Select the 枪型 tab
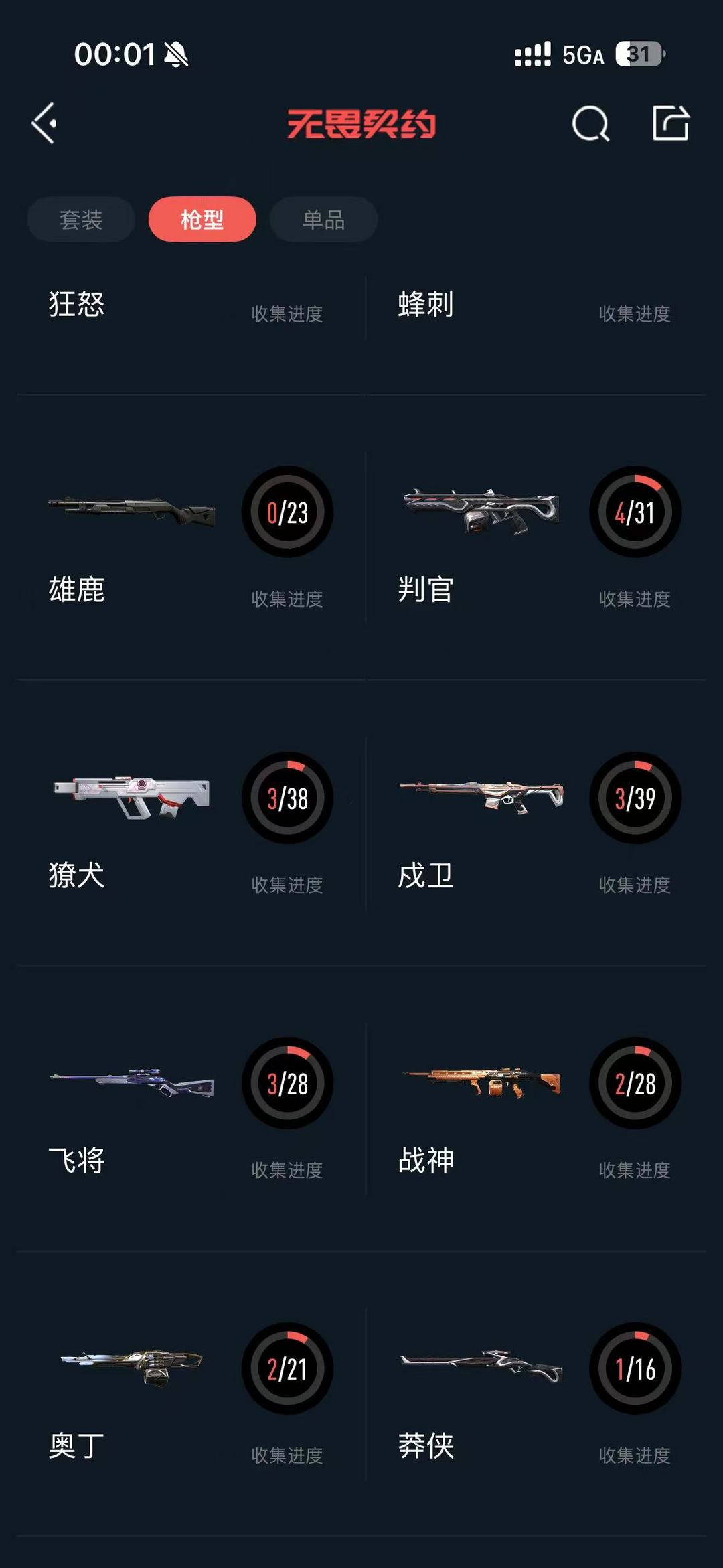723x1568 pixels. pos(202,219)
